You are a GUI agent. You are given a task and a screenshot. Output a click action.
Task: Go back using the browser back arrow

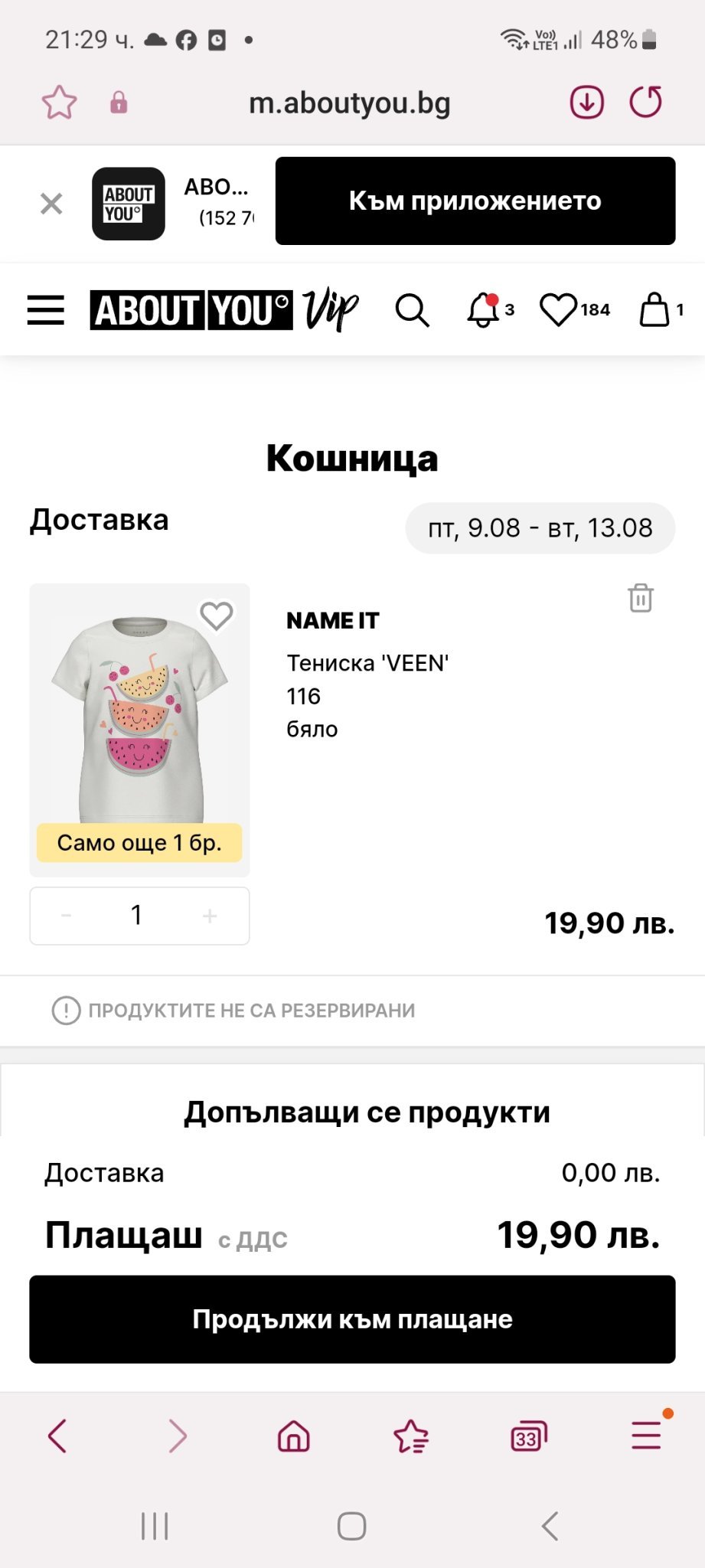click(57, 1436)
